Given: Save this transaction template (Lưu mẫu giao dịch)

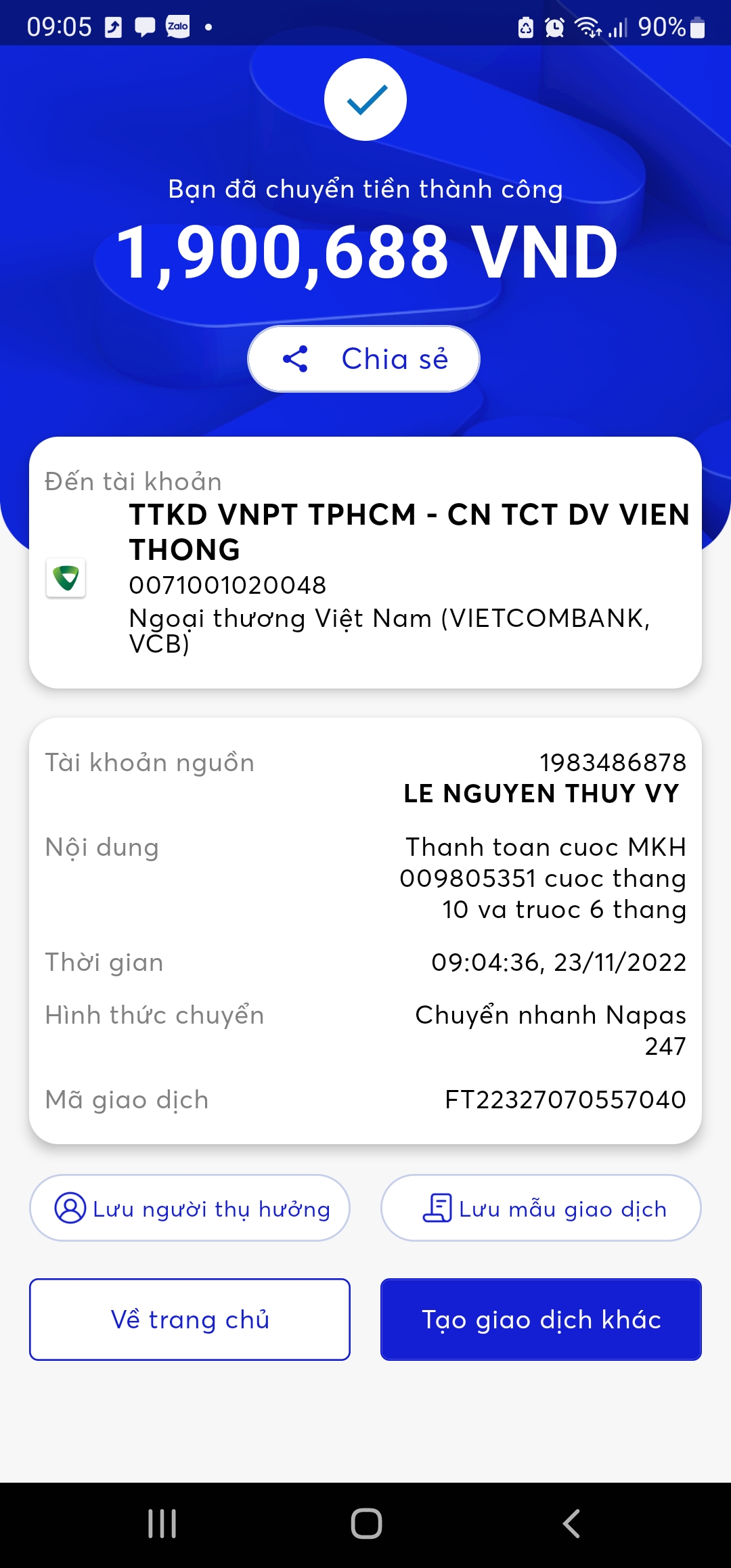Looking at the screenshot, I should point(541,1208).
